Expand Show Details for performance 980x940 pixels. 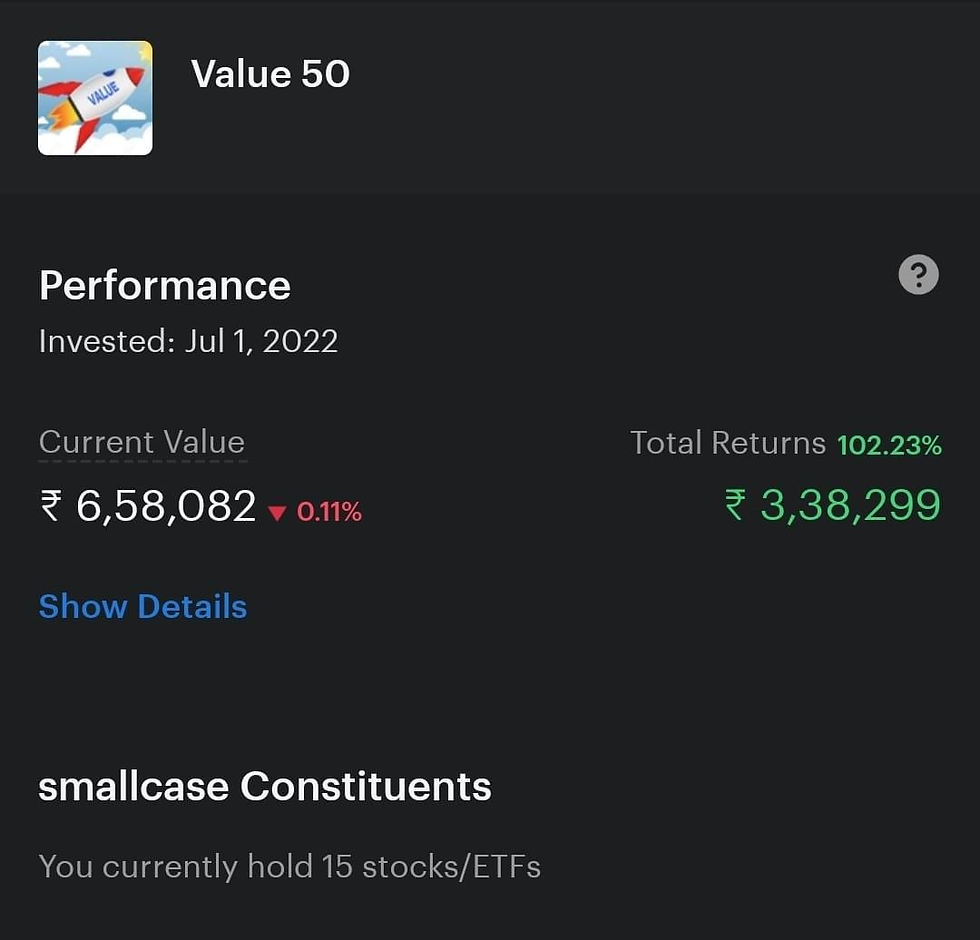[142, 607]
